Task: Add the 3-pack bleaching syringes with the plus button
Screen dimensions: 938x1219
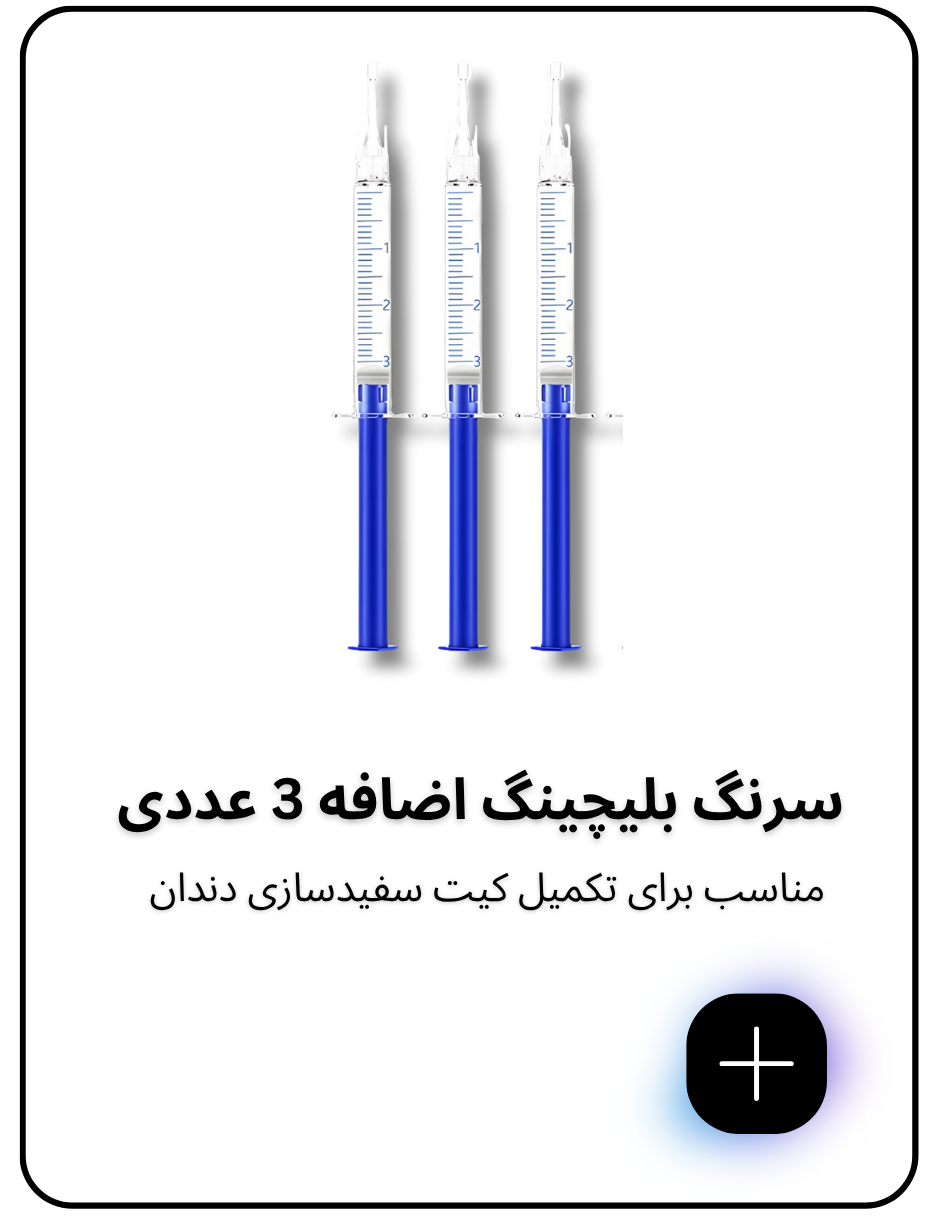Action: [756, 1063]
